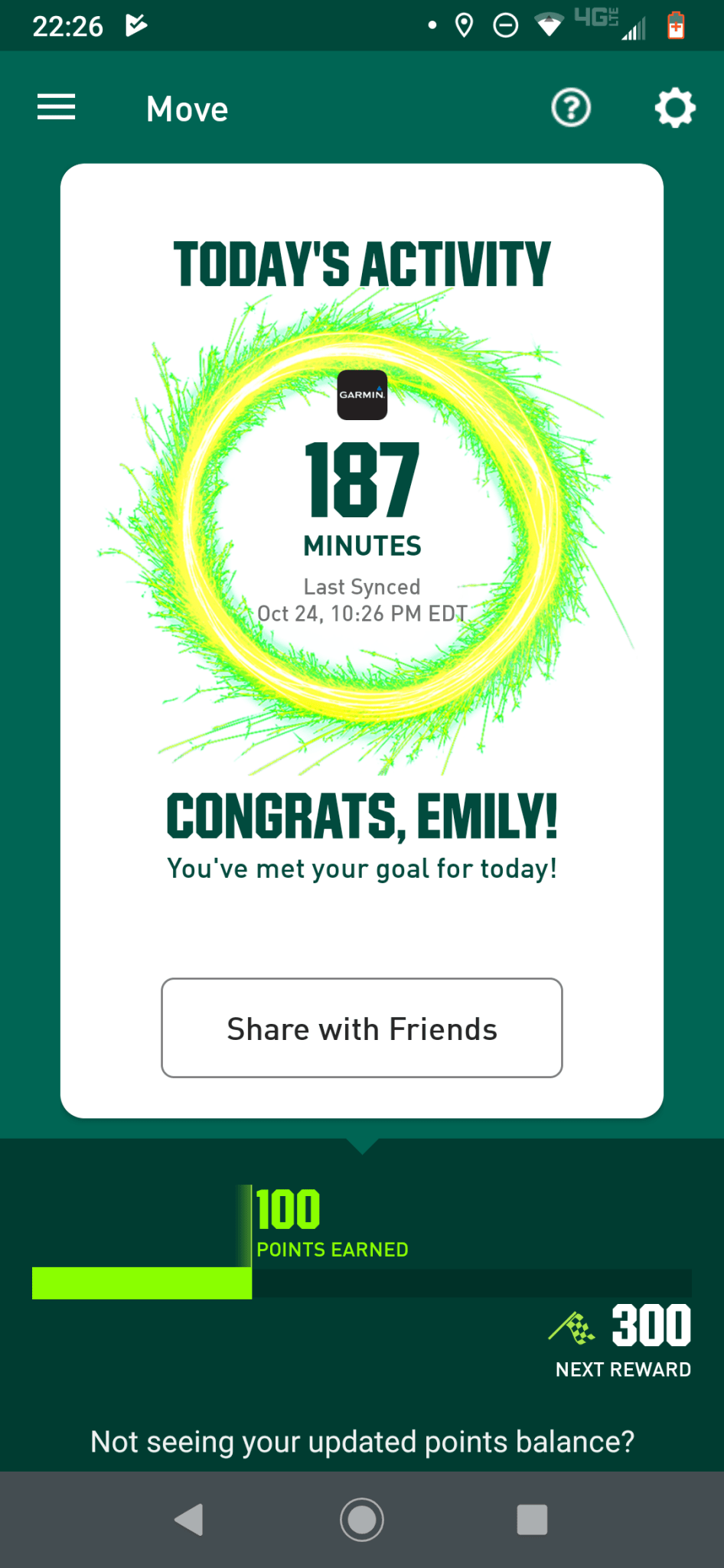Go to the home screen via system home
This screenshot has height=1568, width=724.
[x=362, y=1520]
